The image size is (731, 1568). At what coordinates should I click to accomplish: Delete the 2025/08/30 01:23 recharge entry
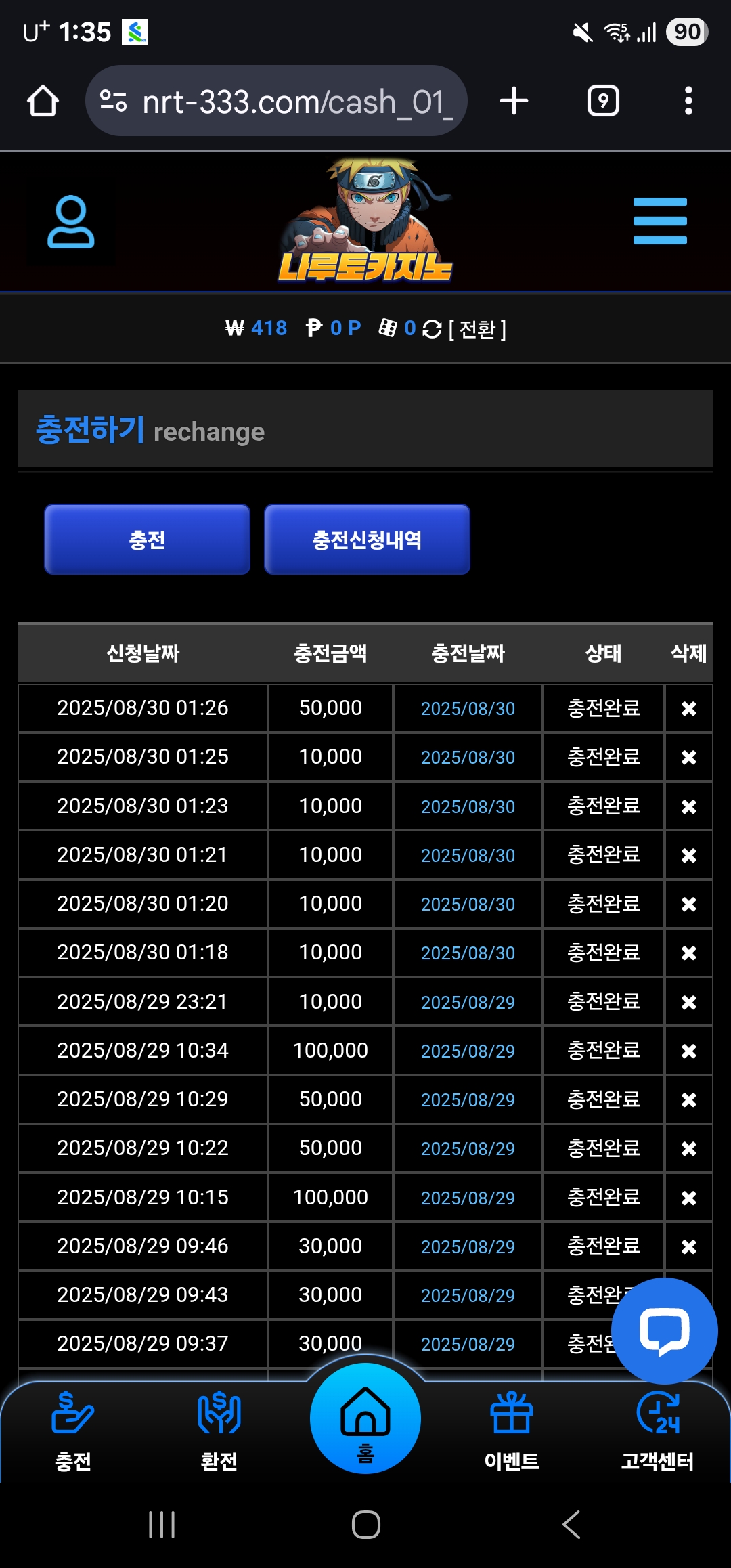[688, 806]
